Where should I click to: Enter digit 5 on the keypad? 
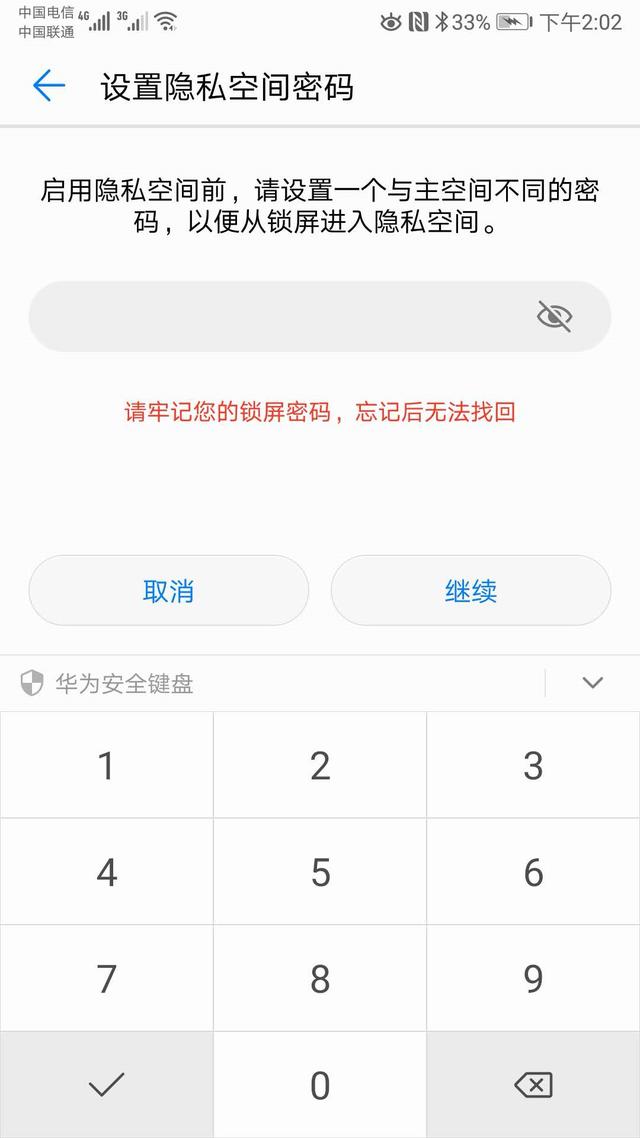pos(320,872)
